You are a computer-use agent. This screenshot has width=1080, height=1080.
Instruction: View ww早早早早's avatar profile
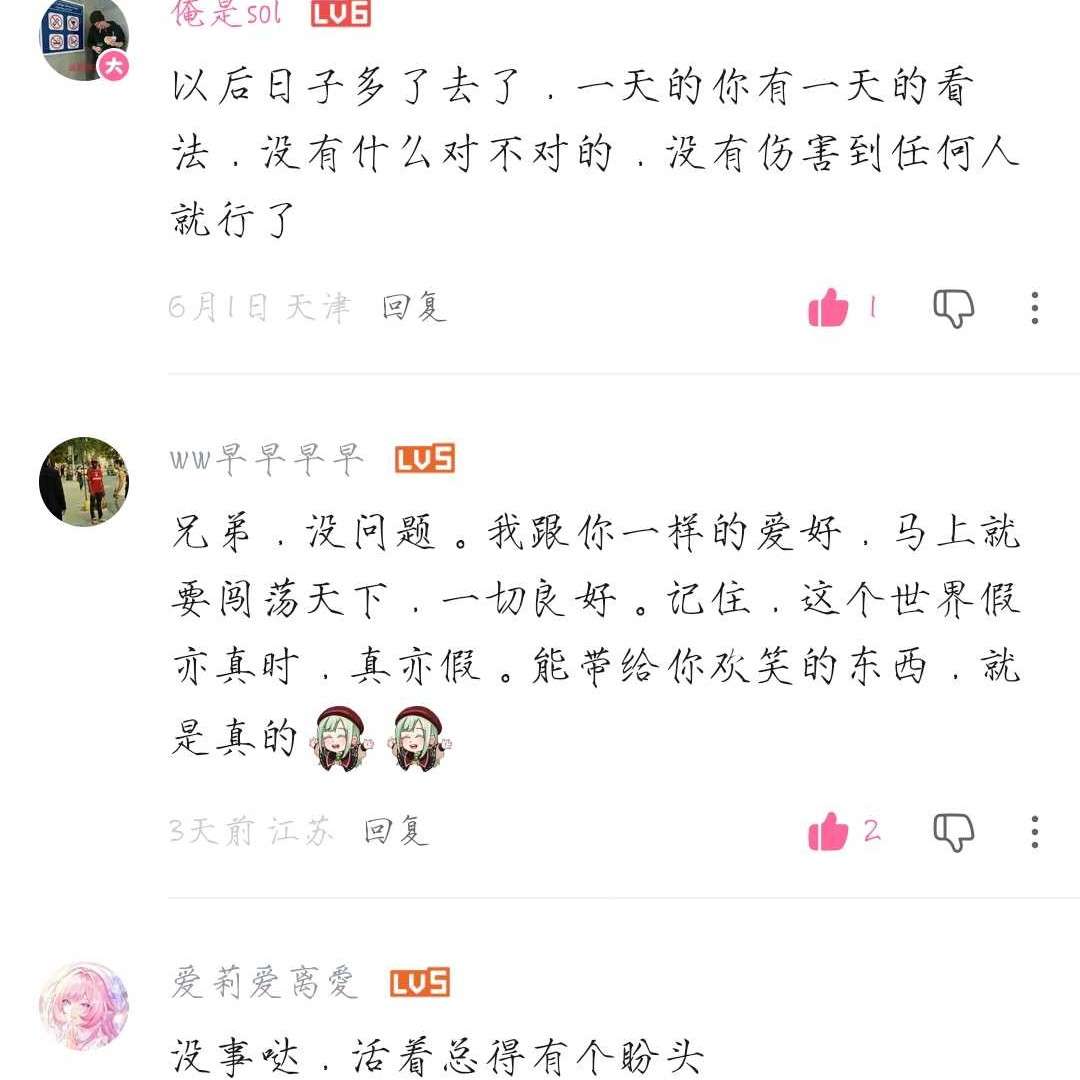(x=84, y=481)
